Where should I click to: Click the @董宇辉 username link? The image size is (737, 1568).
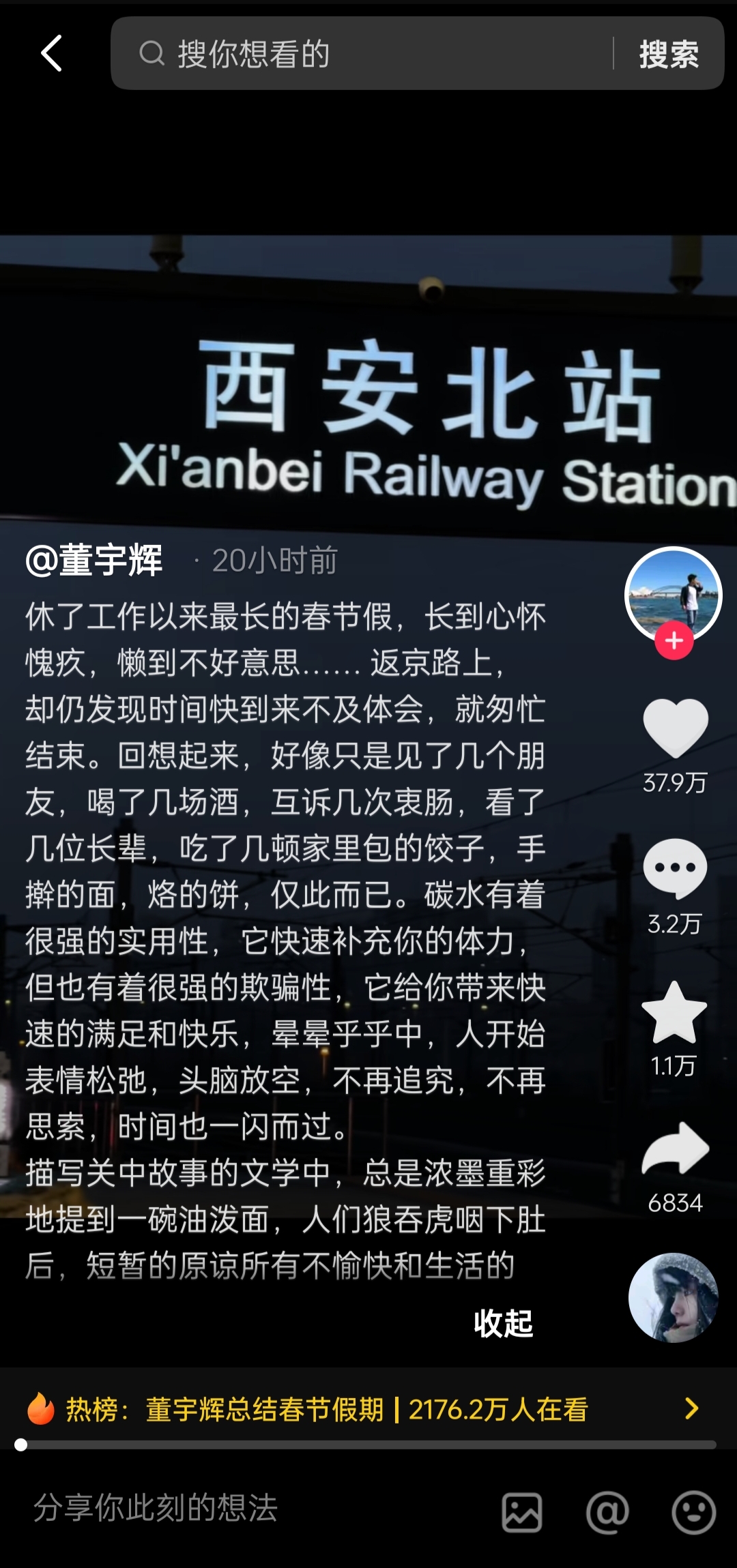coord(96,561)
